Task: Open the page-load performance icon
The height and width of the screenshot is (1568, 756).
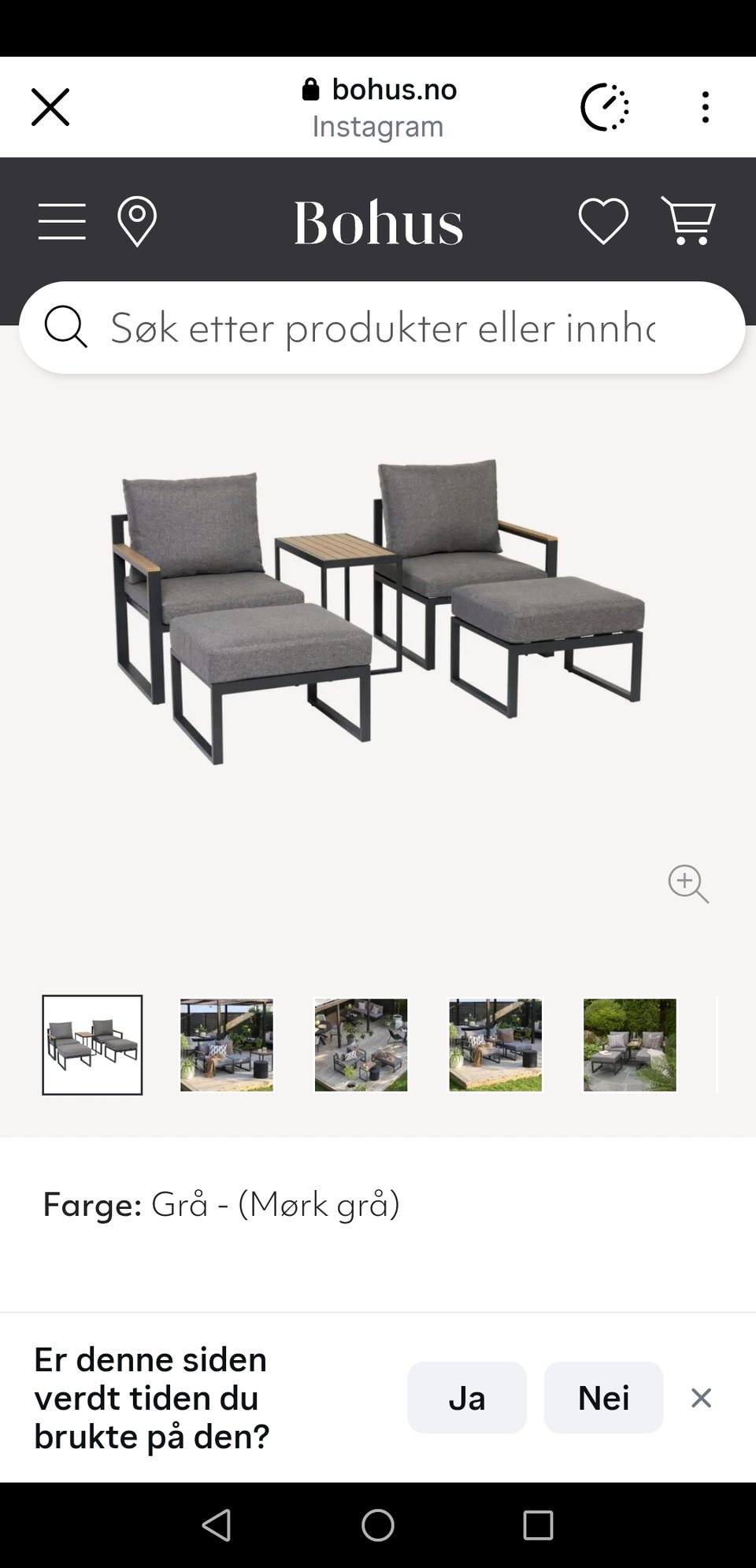Action: (x=605, y=107)
